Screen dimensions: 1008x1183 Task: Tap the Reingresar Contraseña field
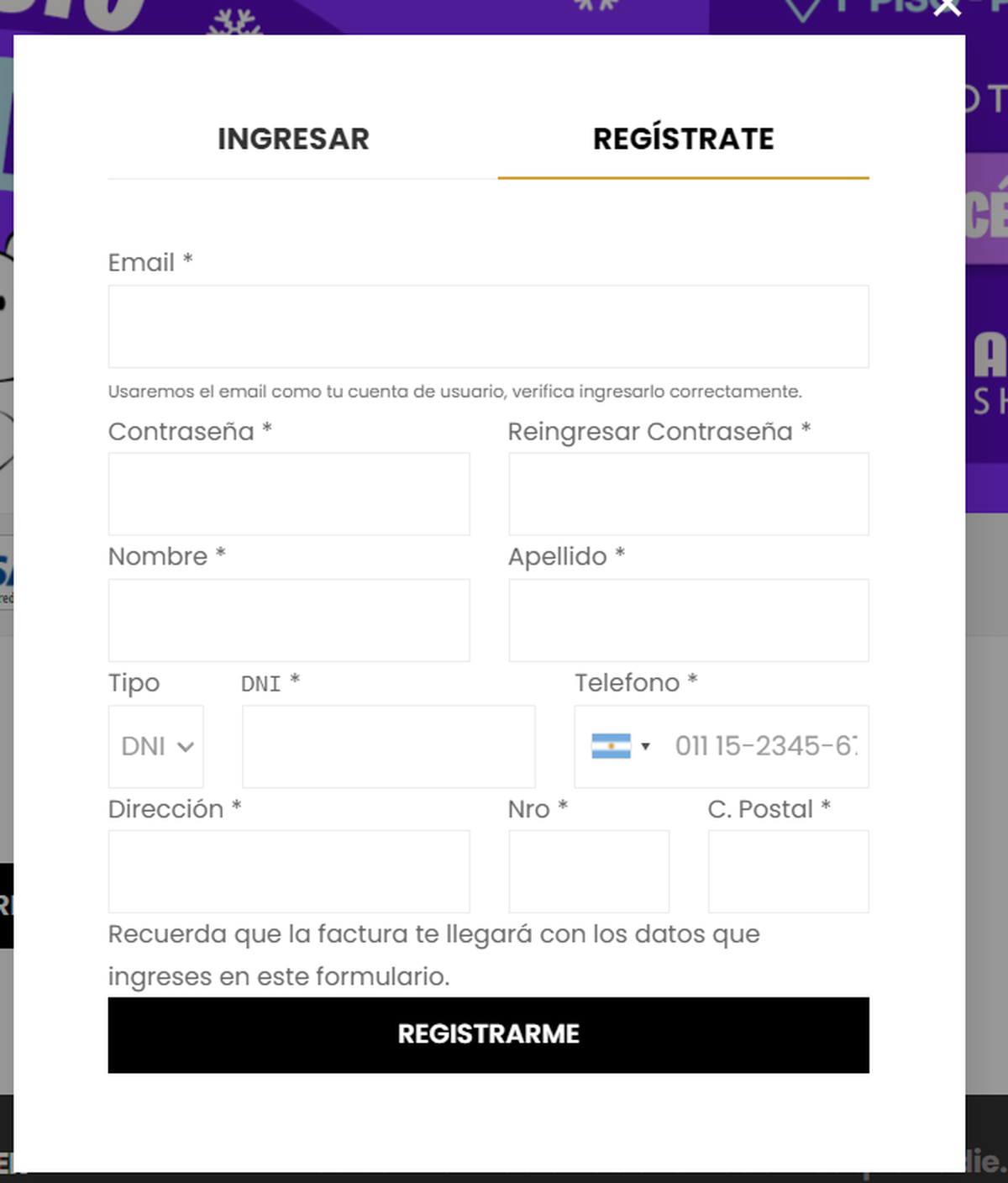[x=688, y=494]
